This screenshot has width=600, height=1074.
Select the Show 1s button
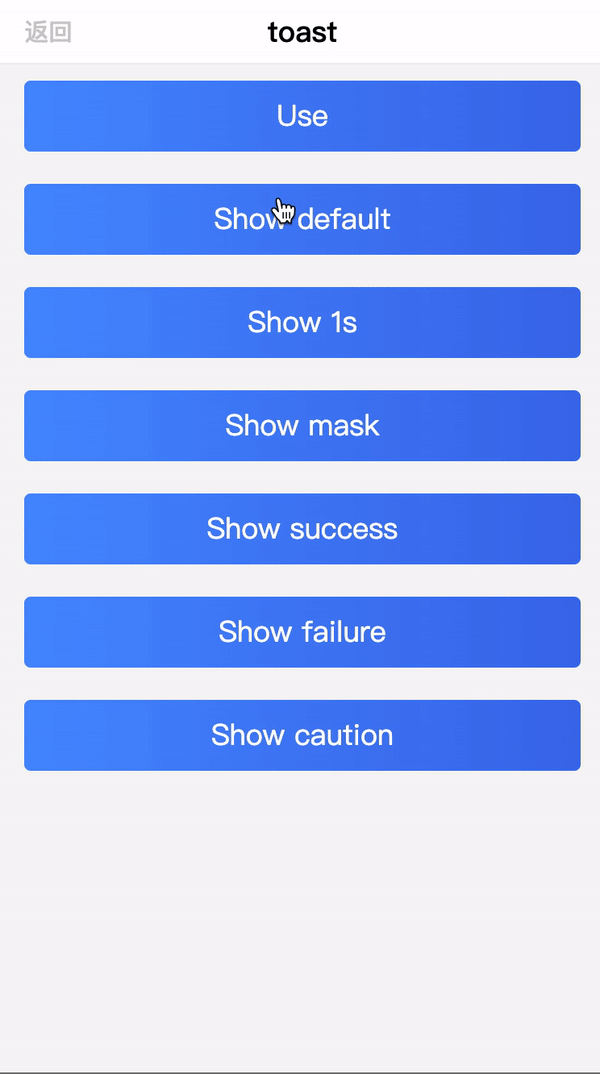click(x=302, y=322)
